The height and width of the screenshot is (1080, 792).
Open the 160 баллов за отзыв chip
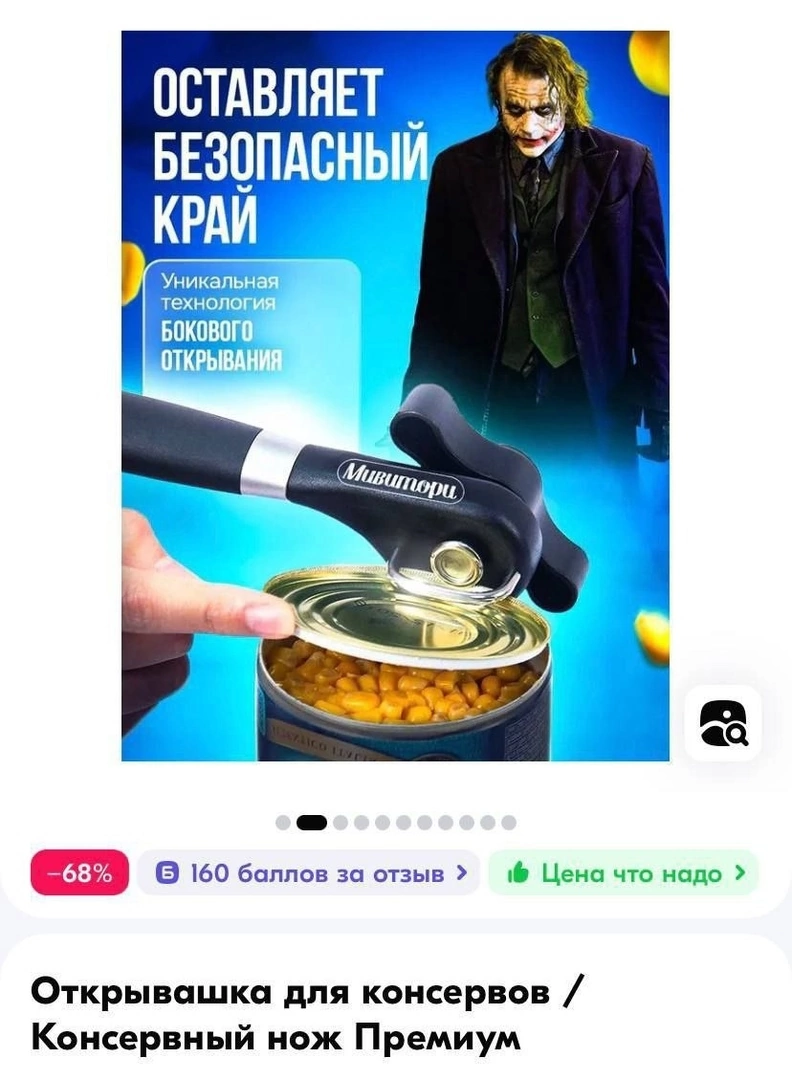point(309,873)
